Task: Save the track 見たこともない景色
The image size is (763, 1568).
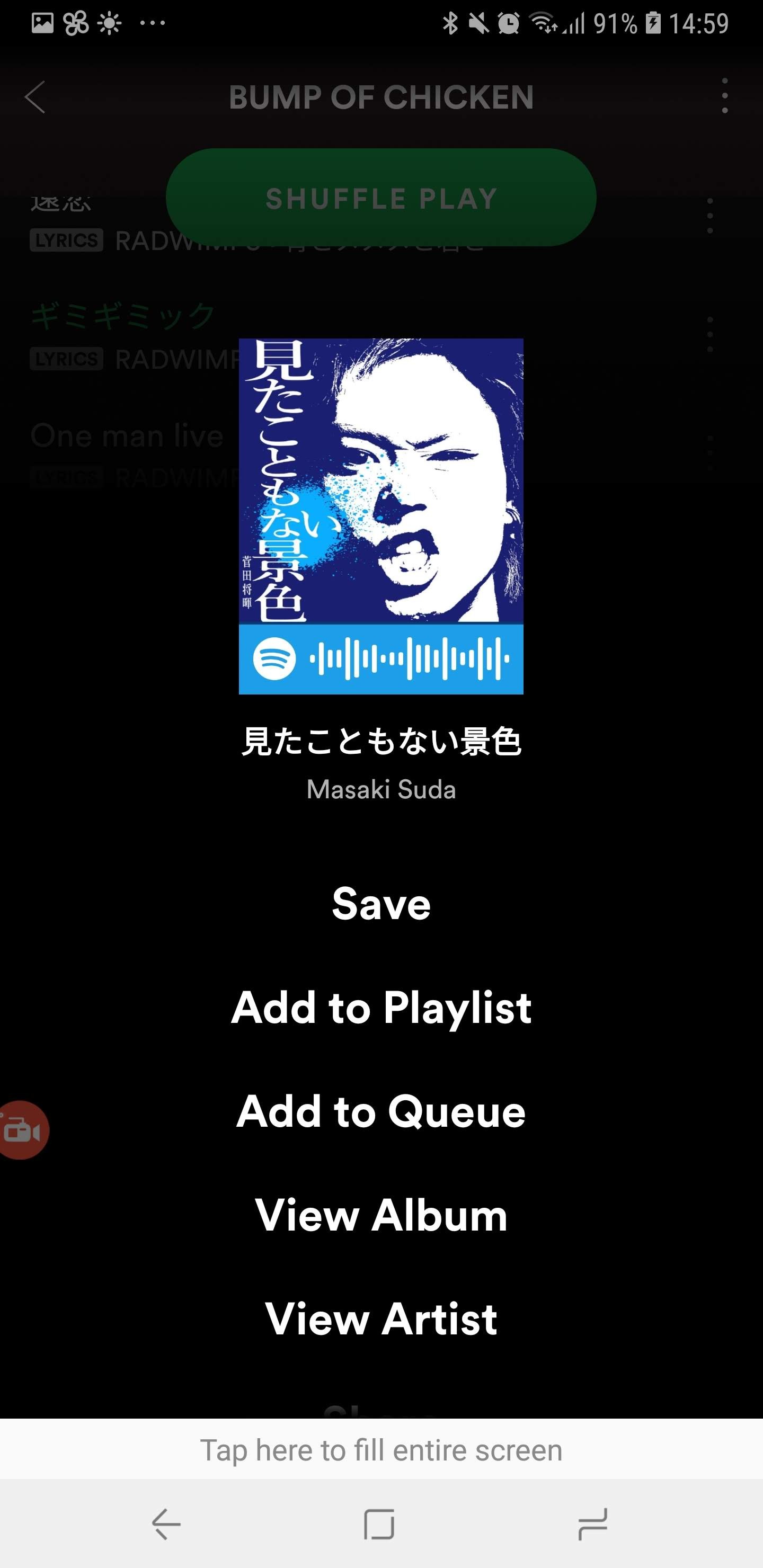Action: (x=381, y=903)
